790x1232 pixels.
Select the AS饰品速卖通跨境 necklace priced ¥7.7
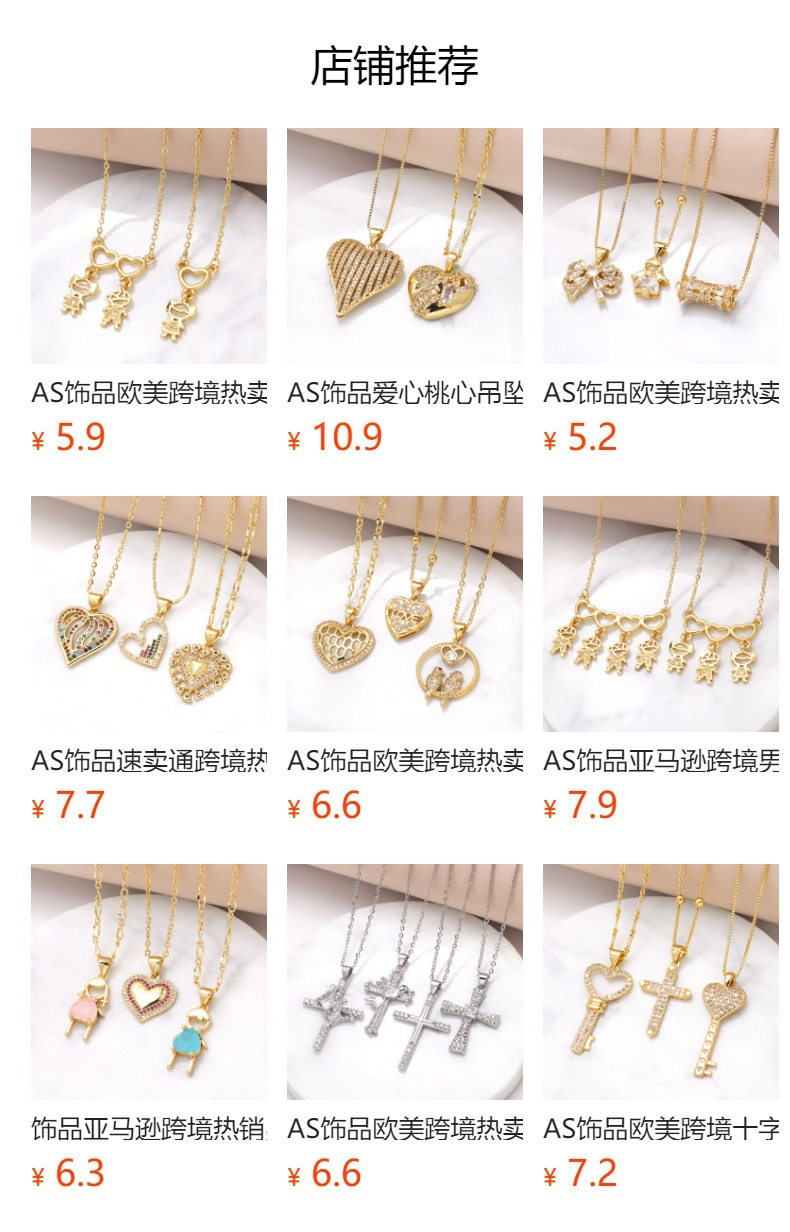[149, 614]
